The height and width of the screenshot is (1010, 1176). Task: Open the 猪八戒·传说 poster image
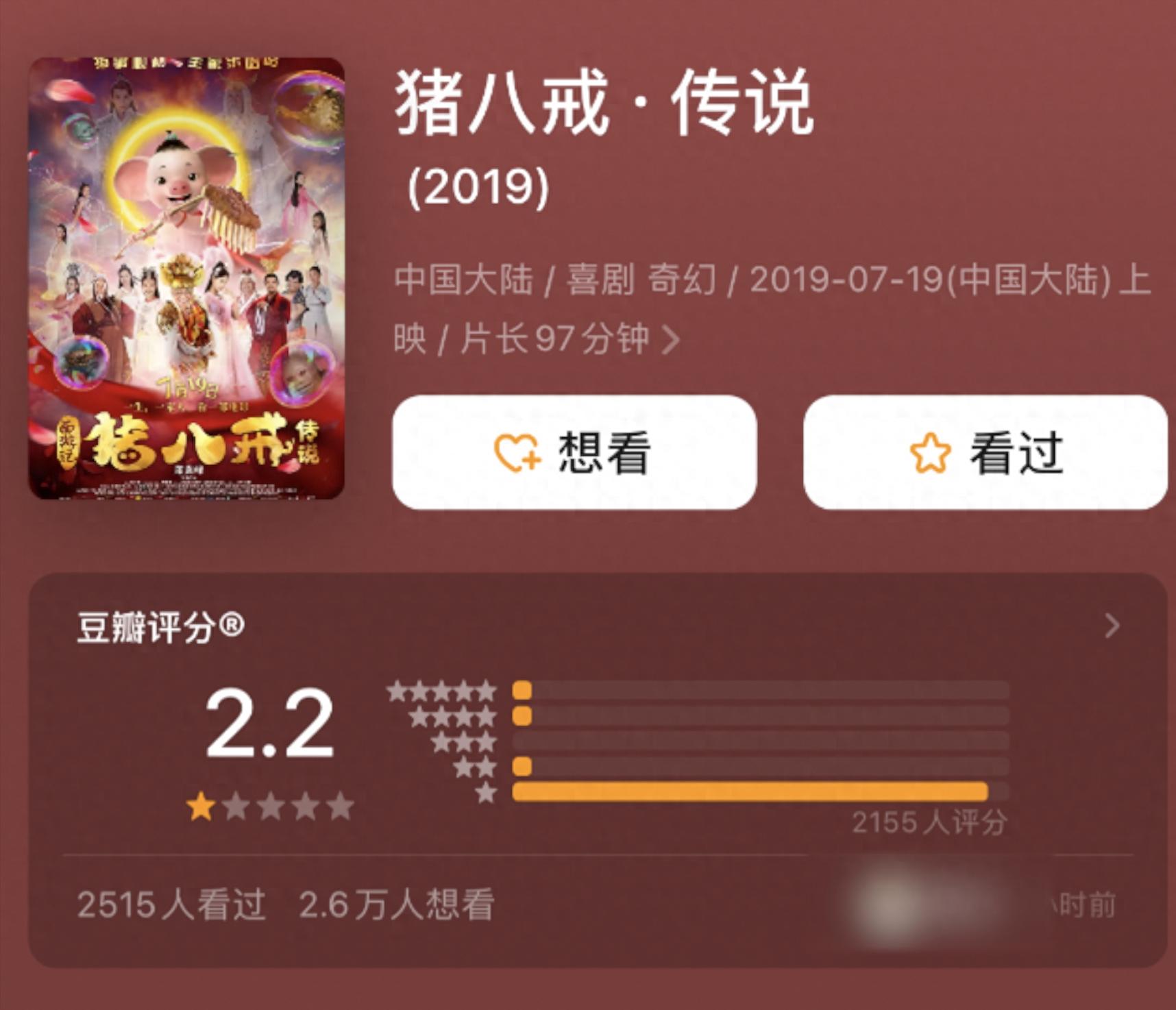pos(186,278)
